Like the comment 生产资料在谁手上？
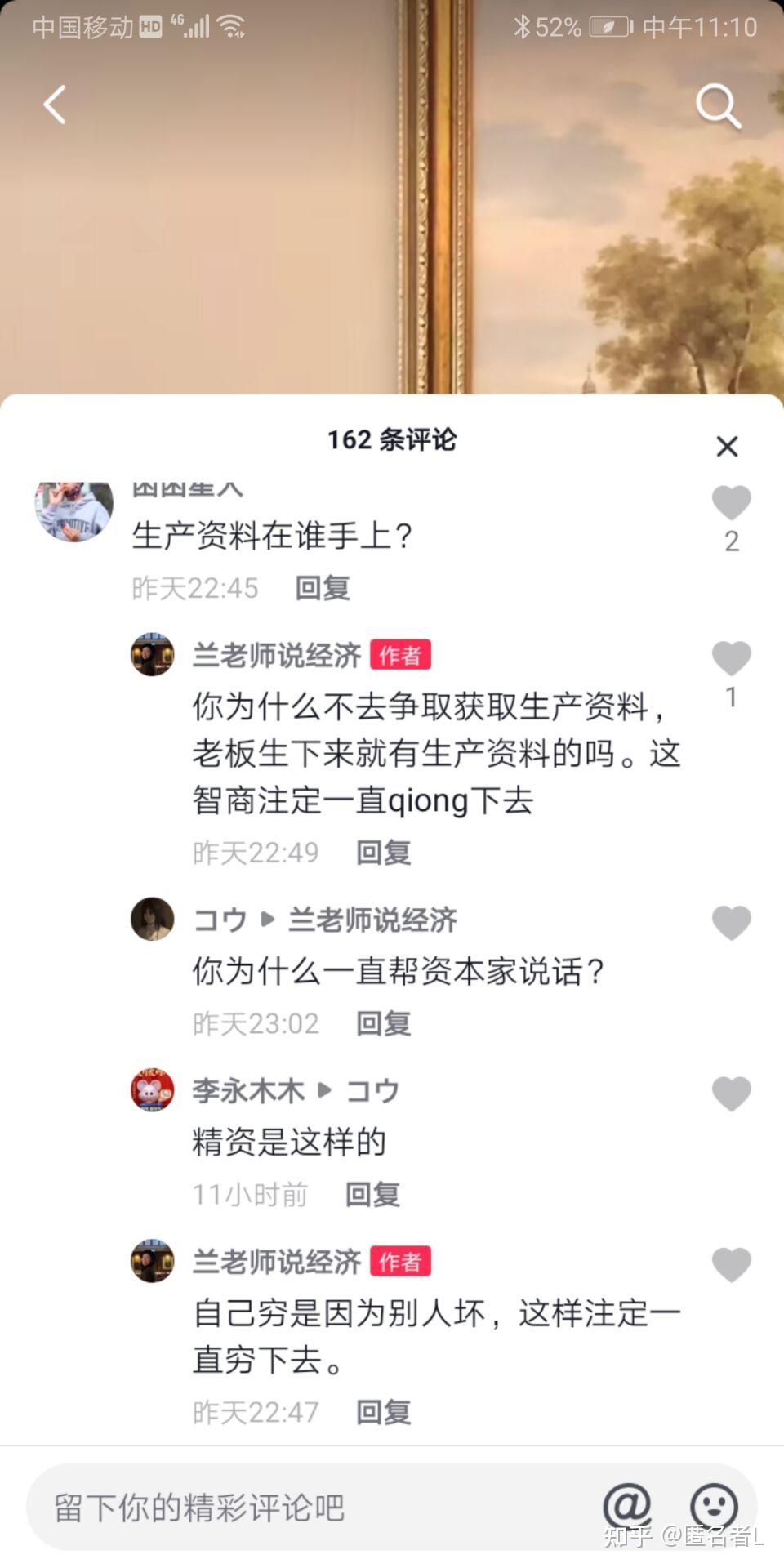 point(731,503)
